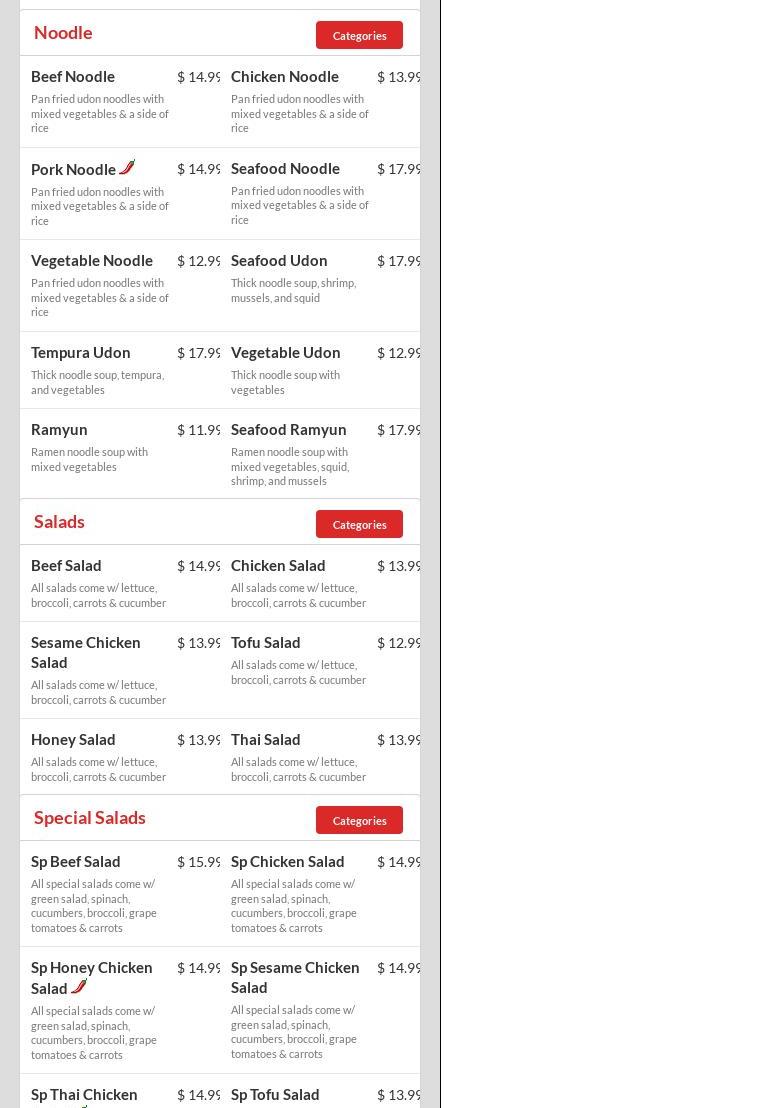Viewport: 770px width, 1108px height.
Task: Open the Seafood Udon item
Action: click(279, 261)
